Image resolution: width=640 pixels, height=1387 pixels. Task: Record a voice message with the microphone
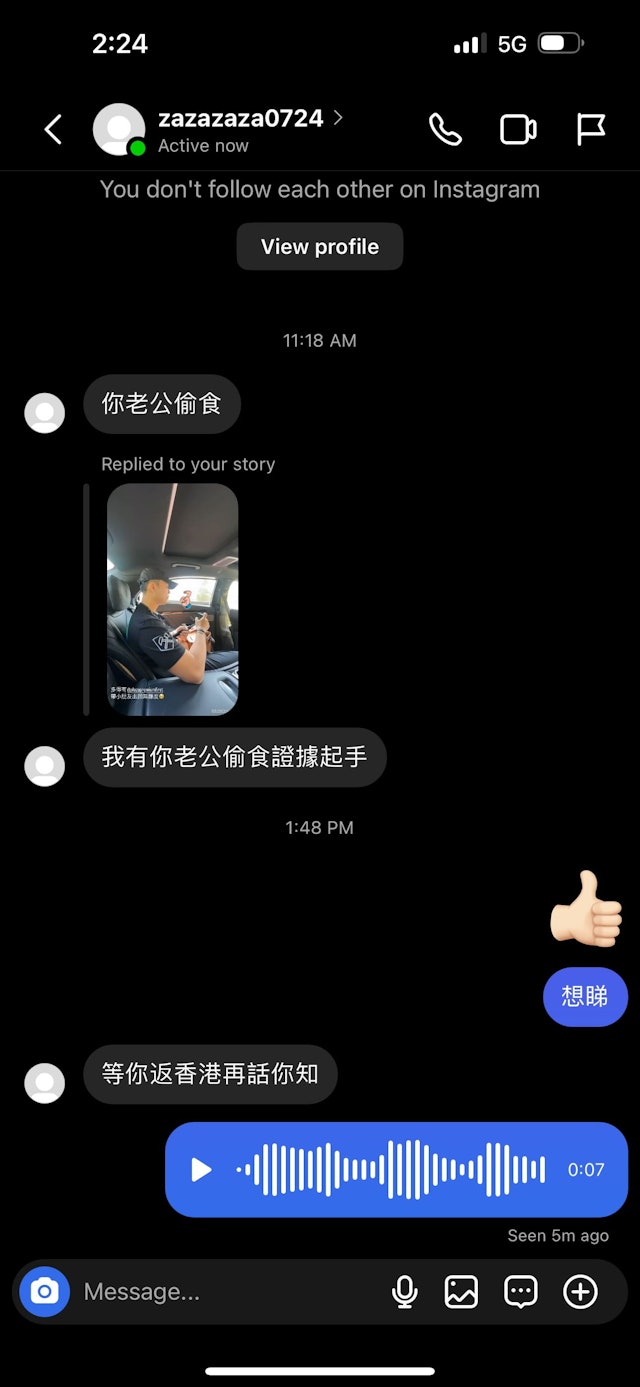point(405,1291)
